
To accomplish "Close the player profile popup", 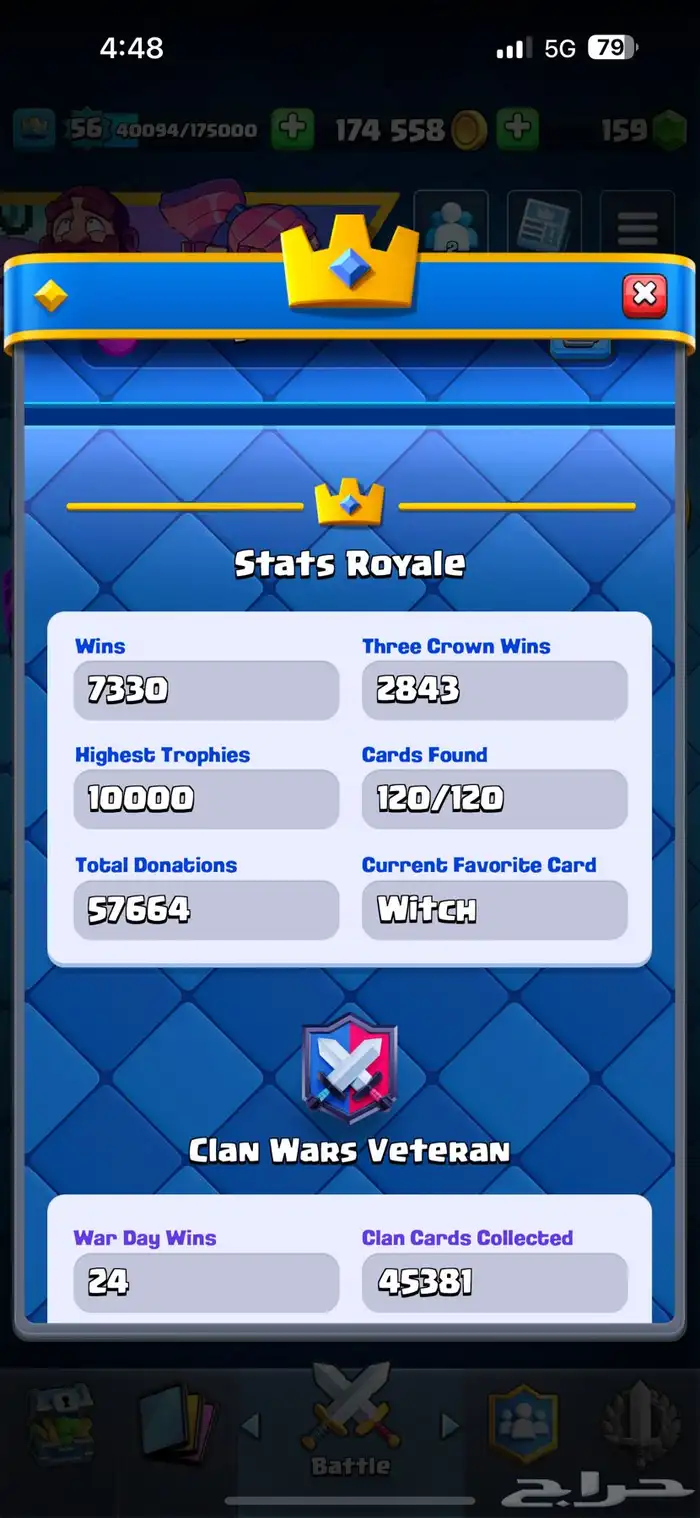I will [644, 295].
